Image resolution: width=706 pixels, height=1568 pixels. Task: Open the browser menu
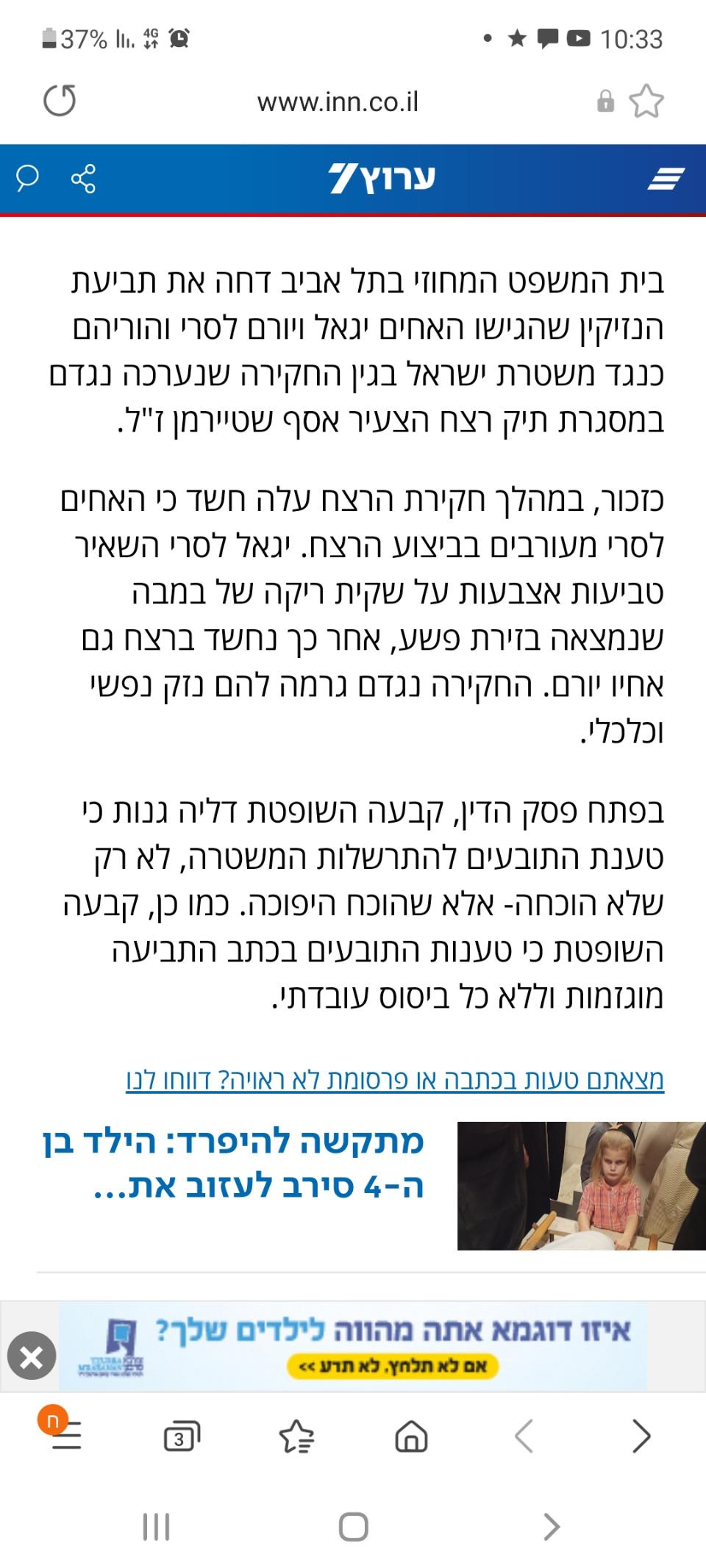click(x=65, y=1435)
